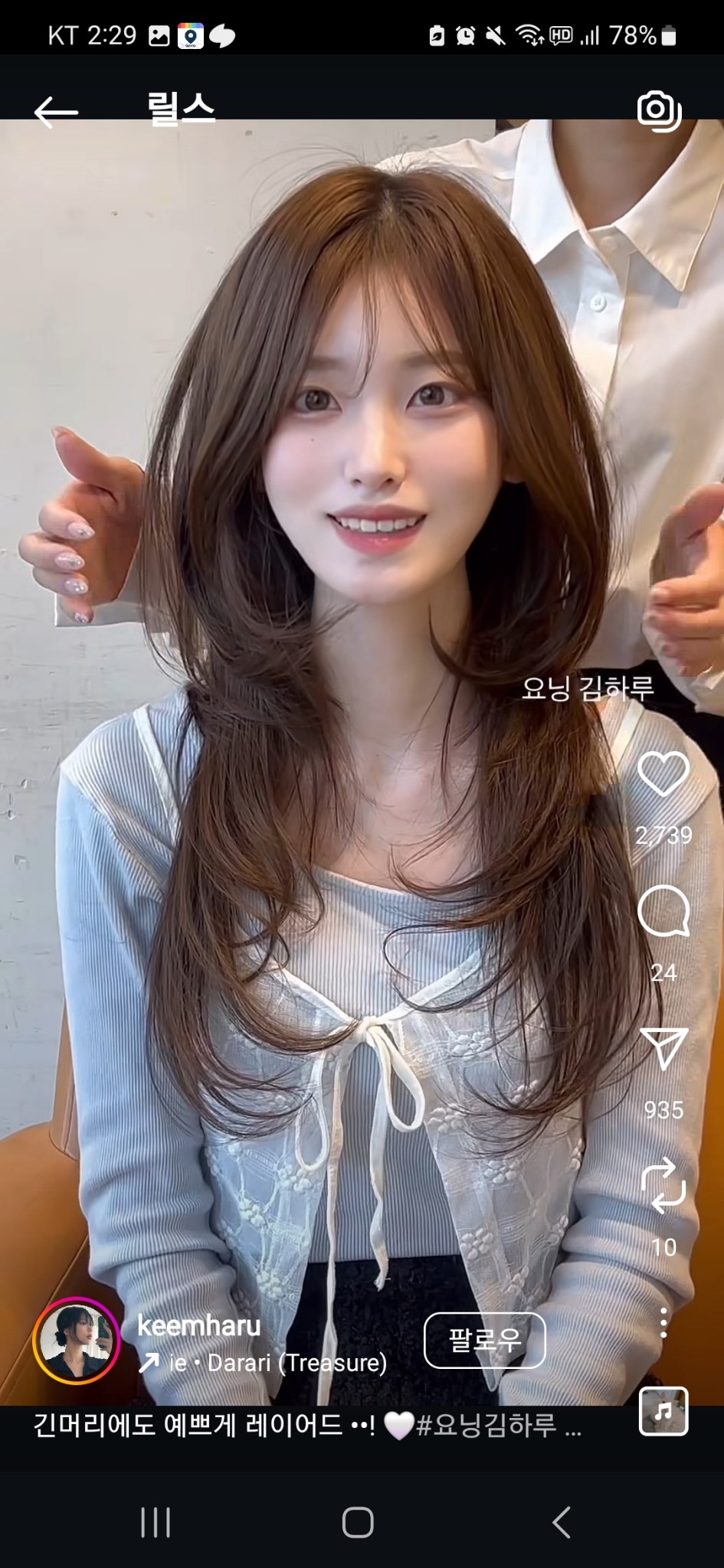The width and height of the screenshot is (724, 1568).
Task: Go to the home screen
Action: pos(358,1522)
